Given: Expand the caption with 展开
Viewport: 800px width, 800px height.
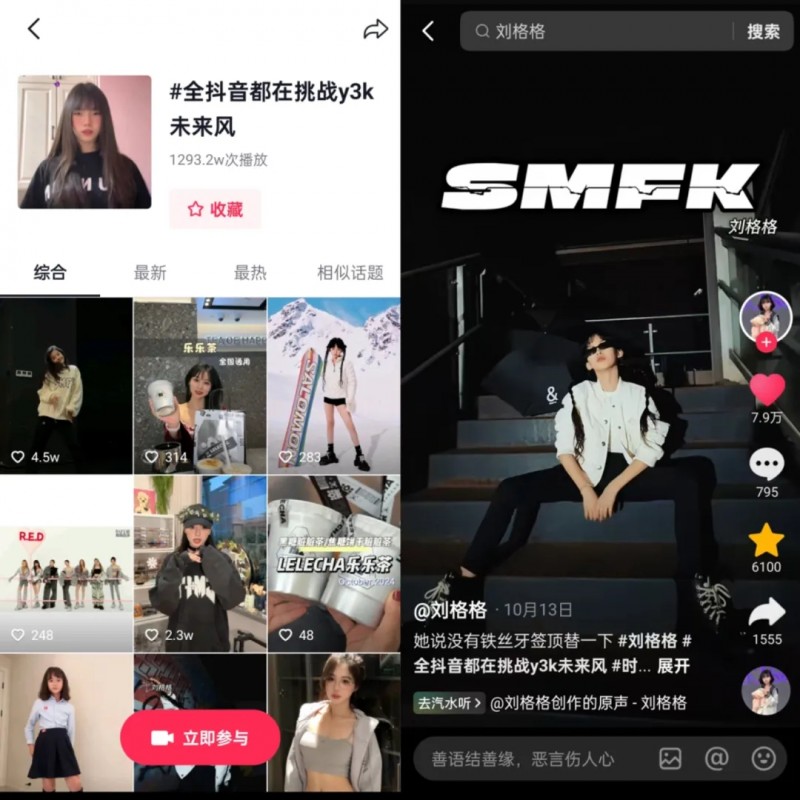Looking at the screenshot, I should (x=673, y=666).
